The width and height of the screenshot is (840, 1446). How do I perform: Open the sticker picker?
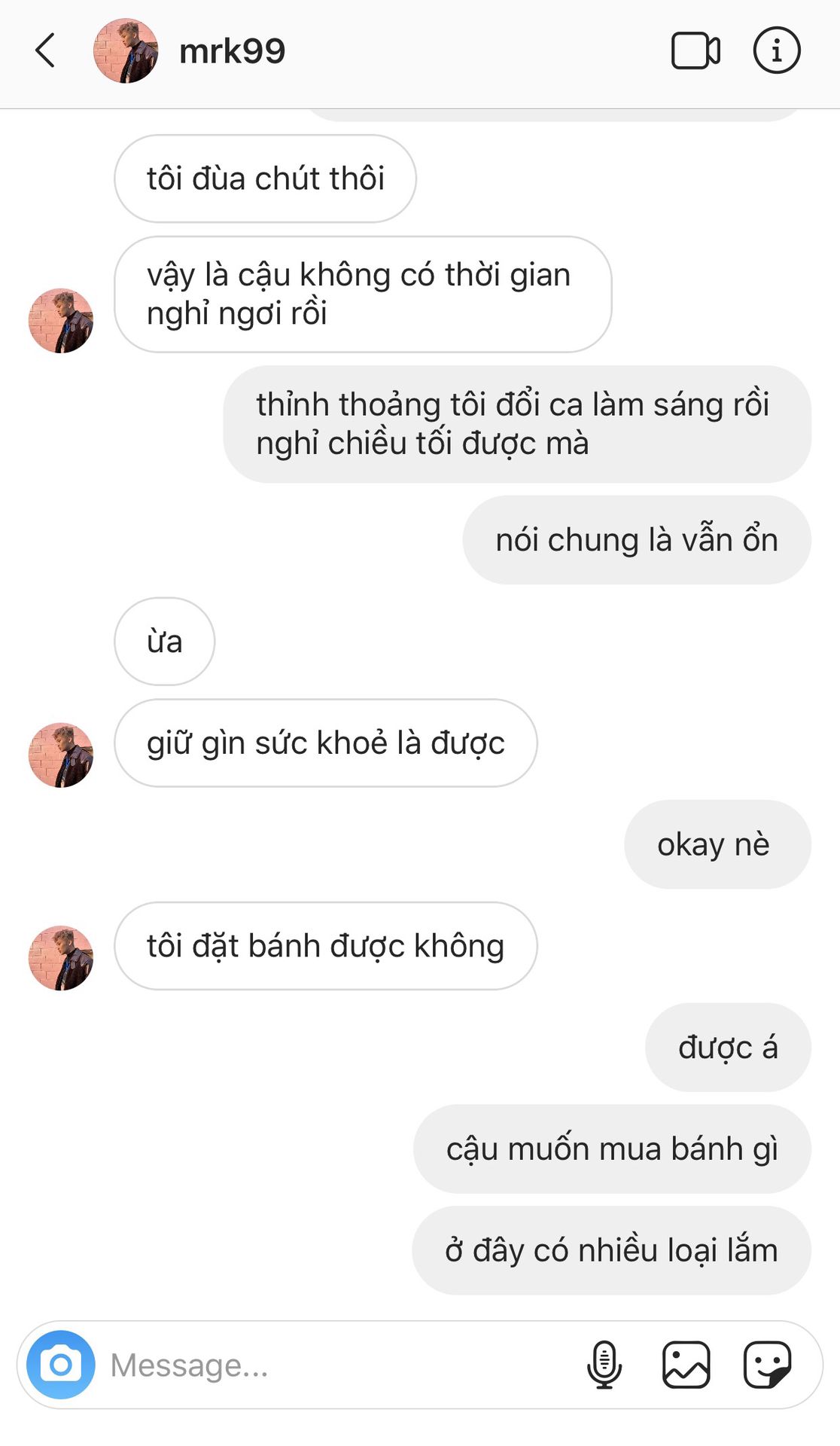click(x=767, y=1365)
